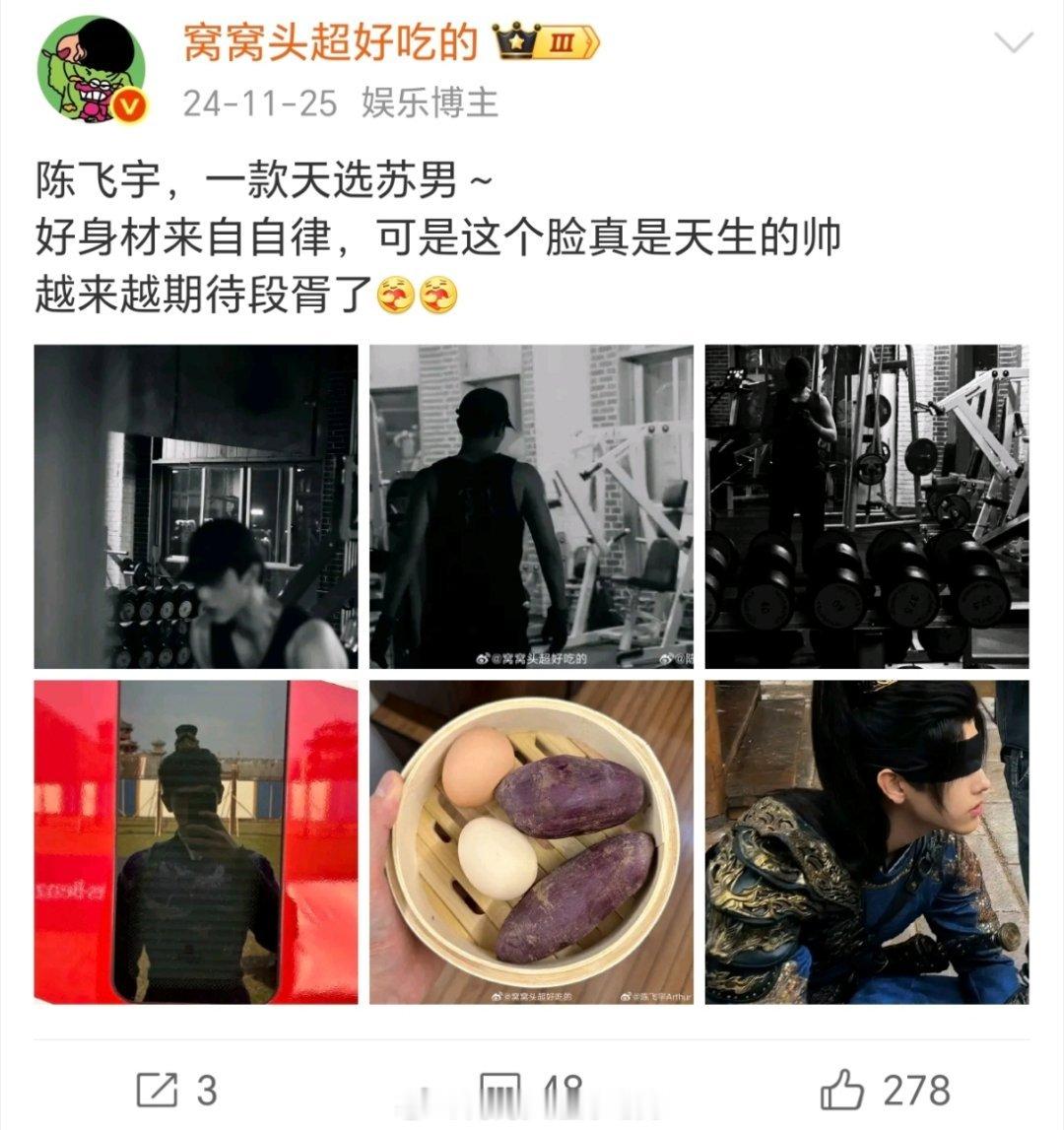
Task: View the steamed eggs and purple potatoes photo
Action: coord(529,840)
